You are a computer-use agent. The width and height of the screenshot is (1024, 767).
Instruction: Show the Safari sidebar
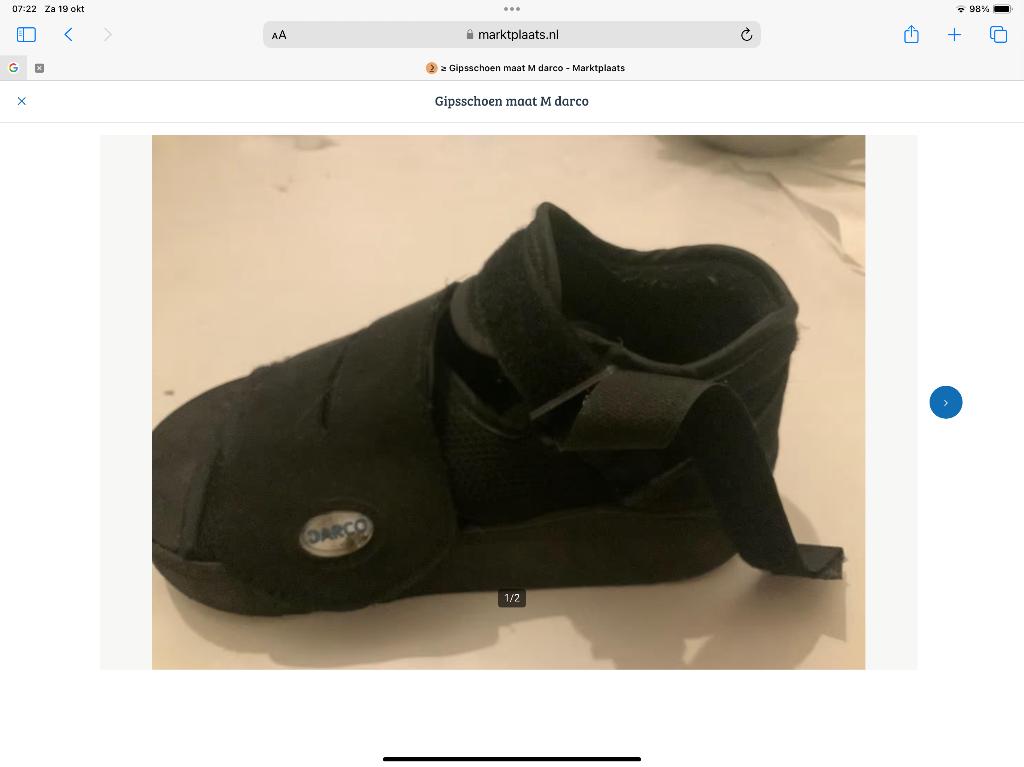(x=26, y=35)
